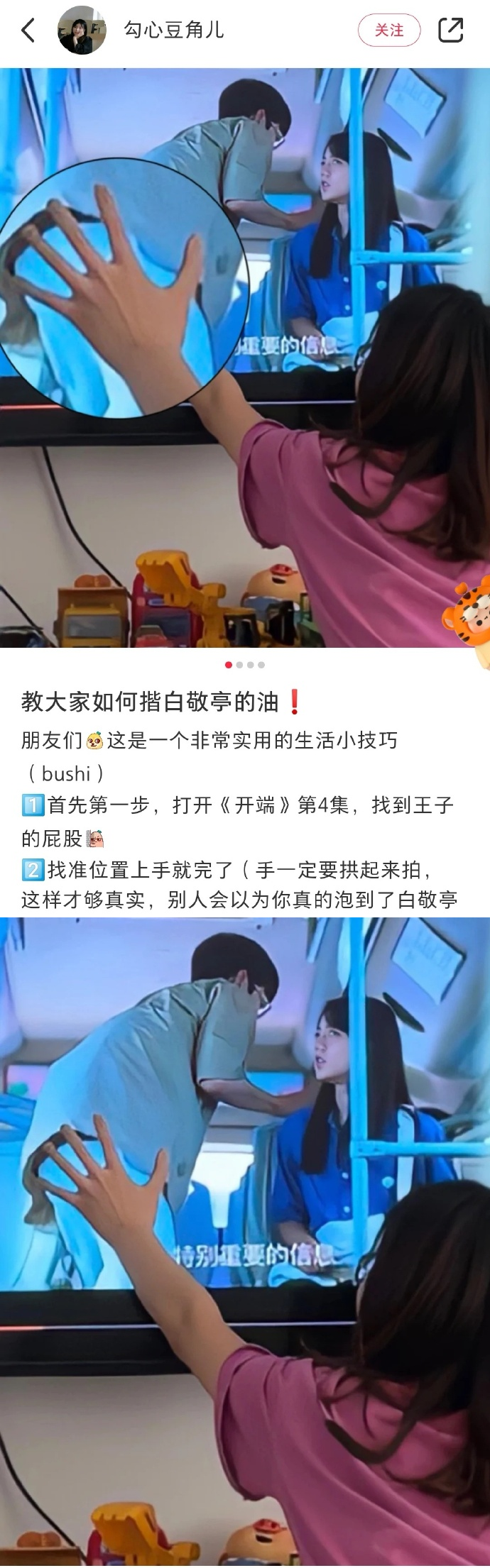
Task: Share this post via the share icon
Action: pyautogui.click(x=450, y=31)
